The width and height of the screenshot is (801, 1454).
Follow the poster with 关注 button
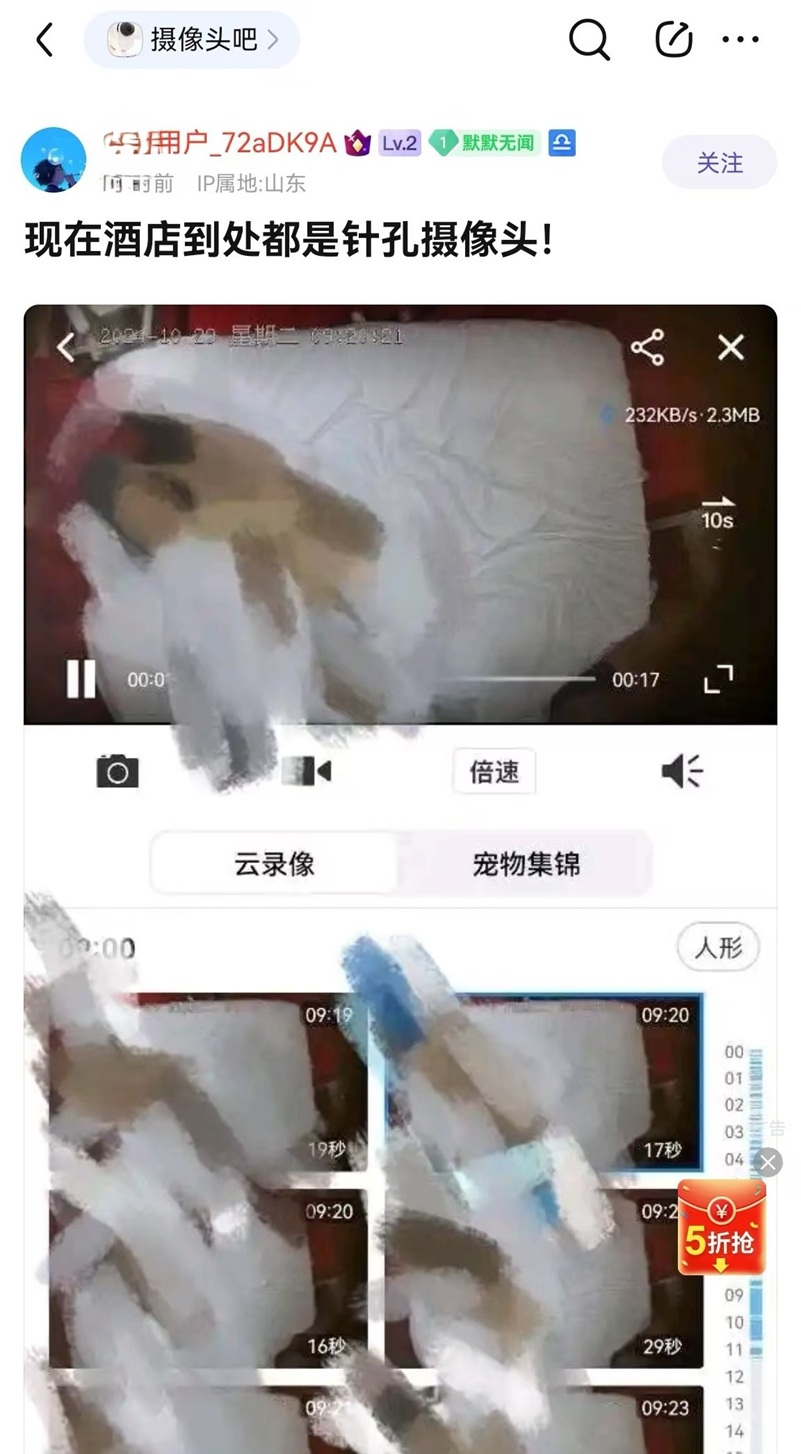(719, 162)
